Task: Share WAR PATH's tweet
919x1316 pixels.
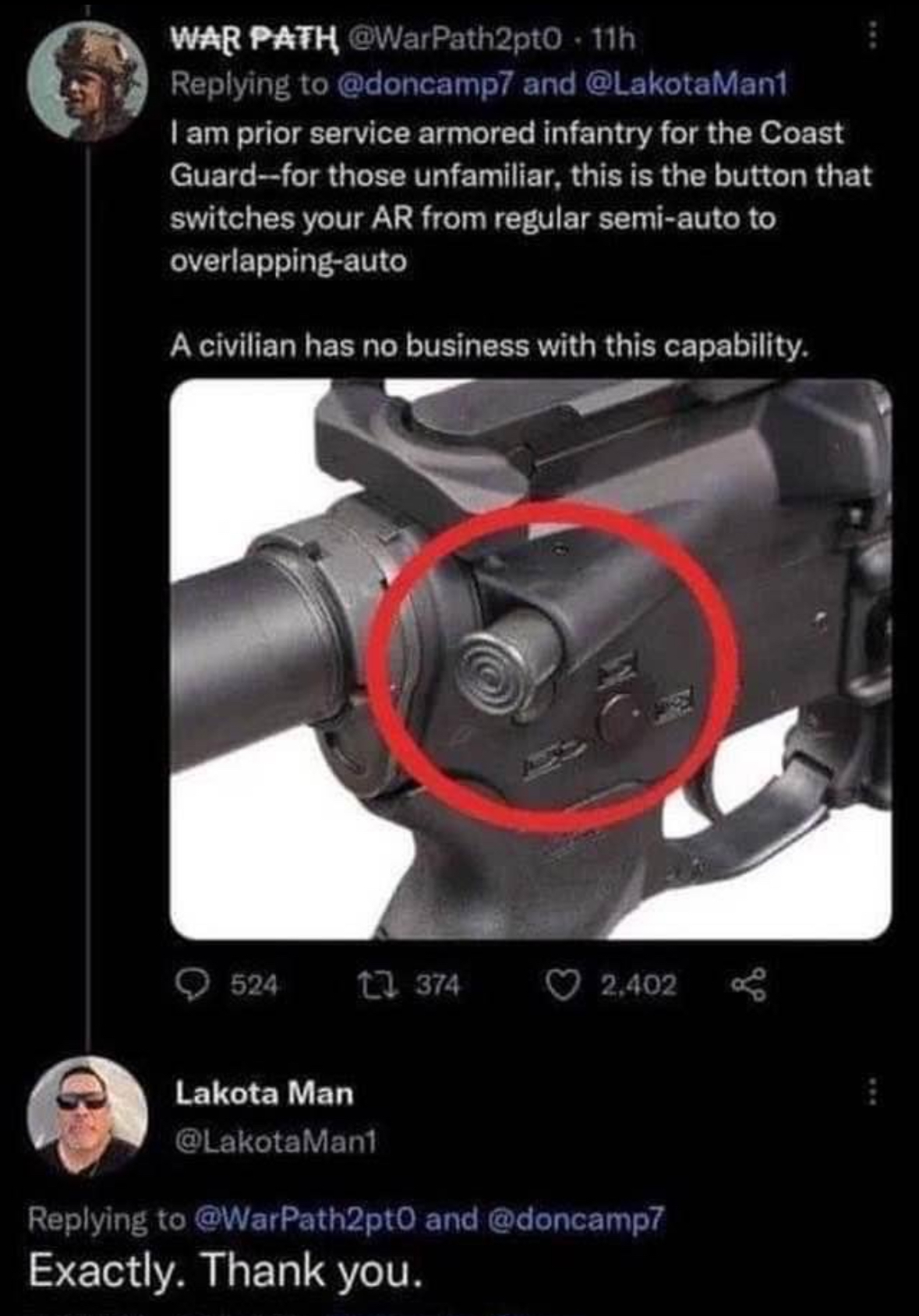Action: 748,986
